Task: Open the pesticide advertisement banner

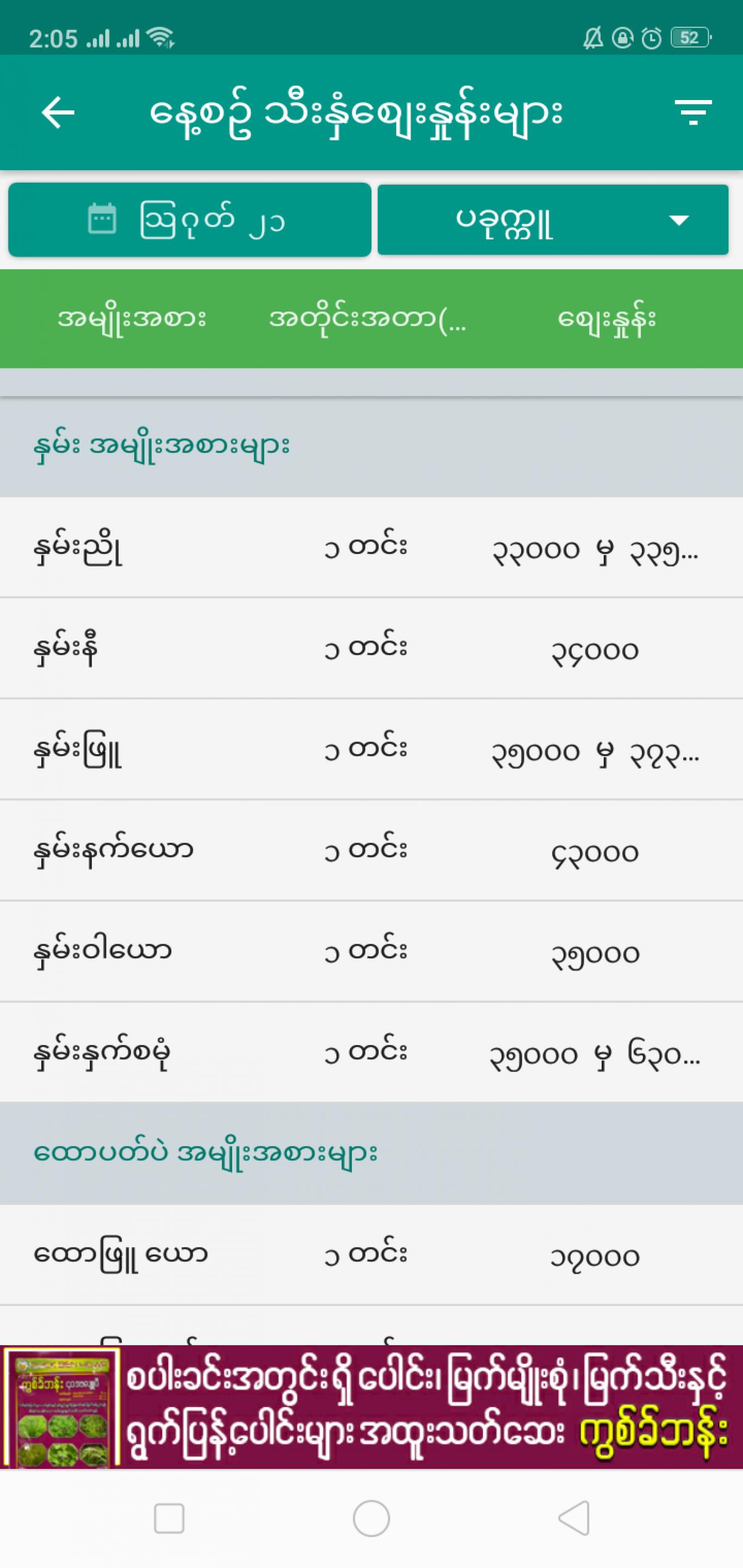Action: pos(371,1407)
